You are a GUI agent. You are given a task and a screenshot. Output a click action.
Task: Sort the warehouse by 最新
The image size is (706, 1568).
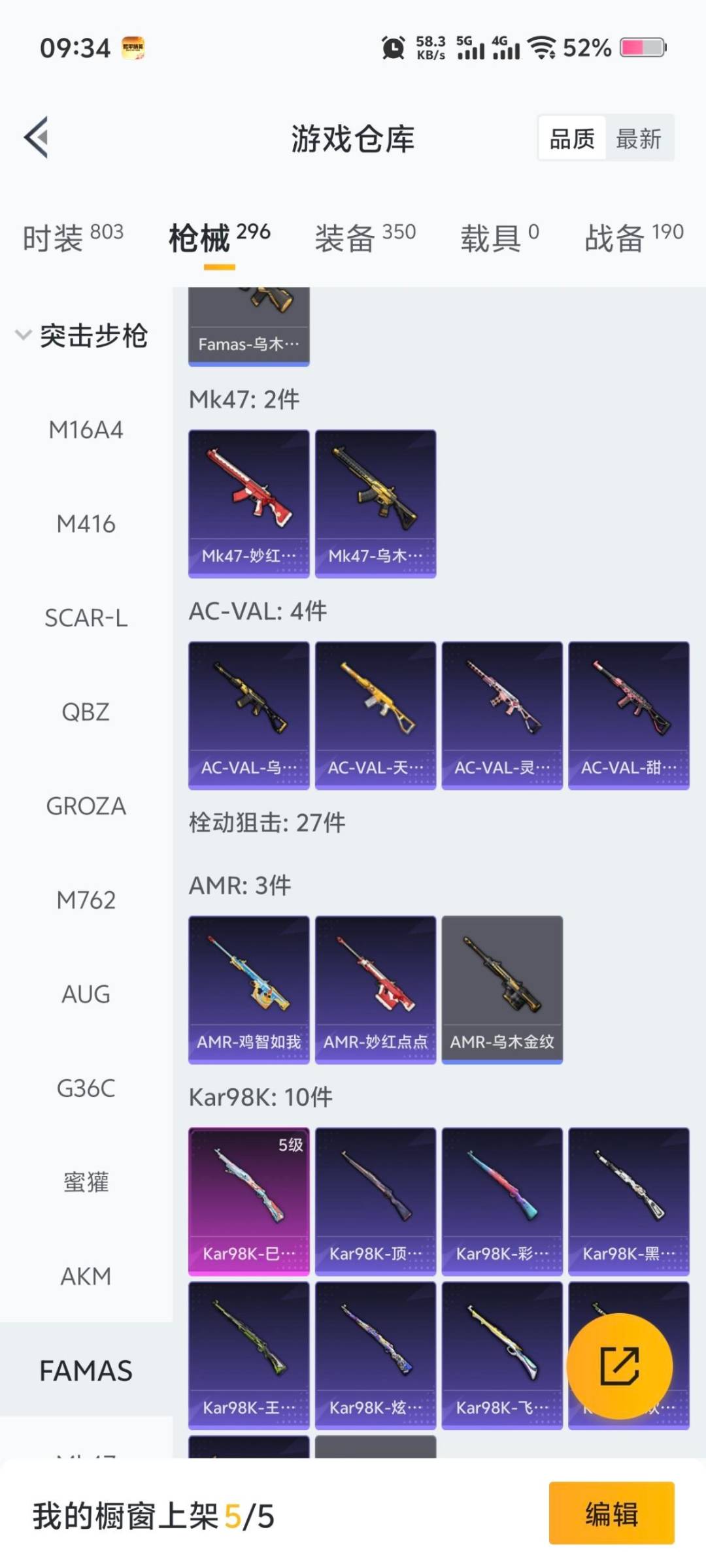pos(639,139)
